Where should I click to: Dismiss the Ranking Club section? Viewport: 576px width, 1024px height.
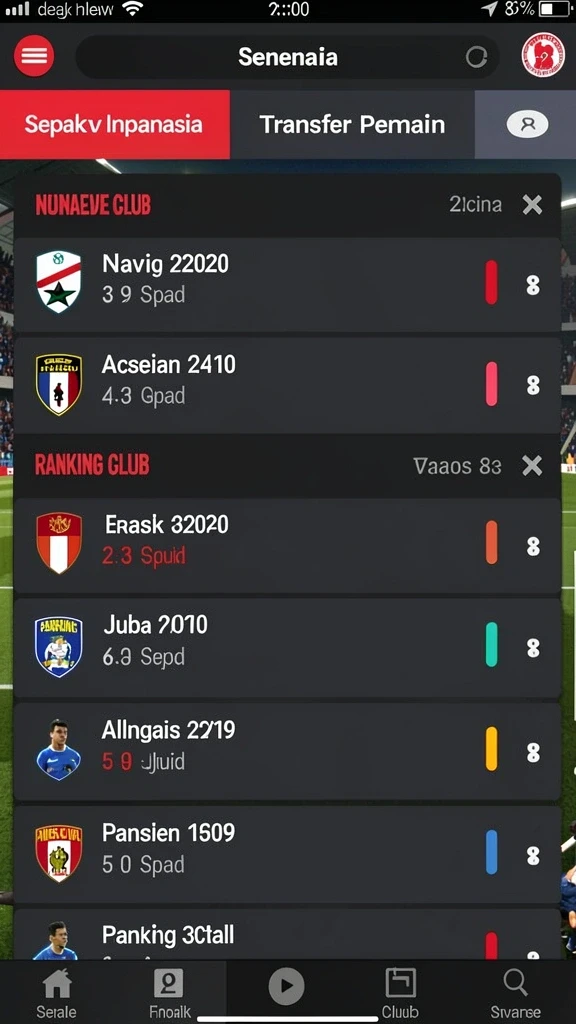(532, 466)
